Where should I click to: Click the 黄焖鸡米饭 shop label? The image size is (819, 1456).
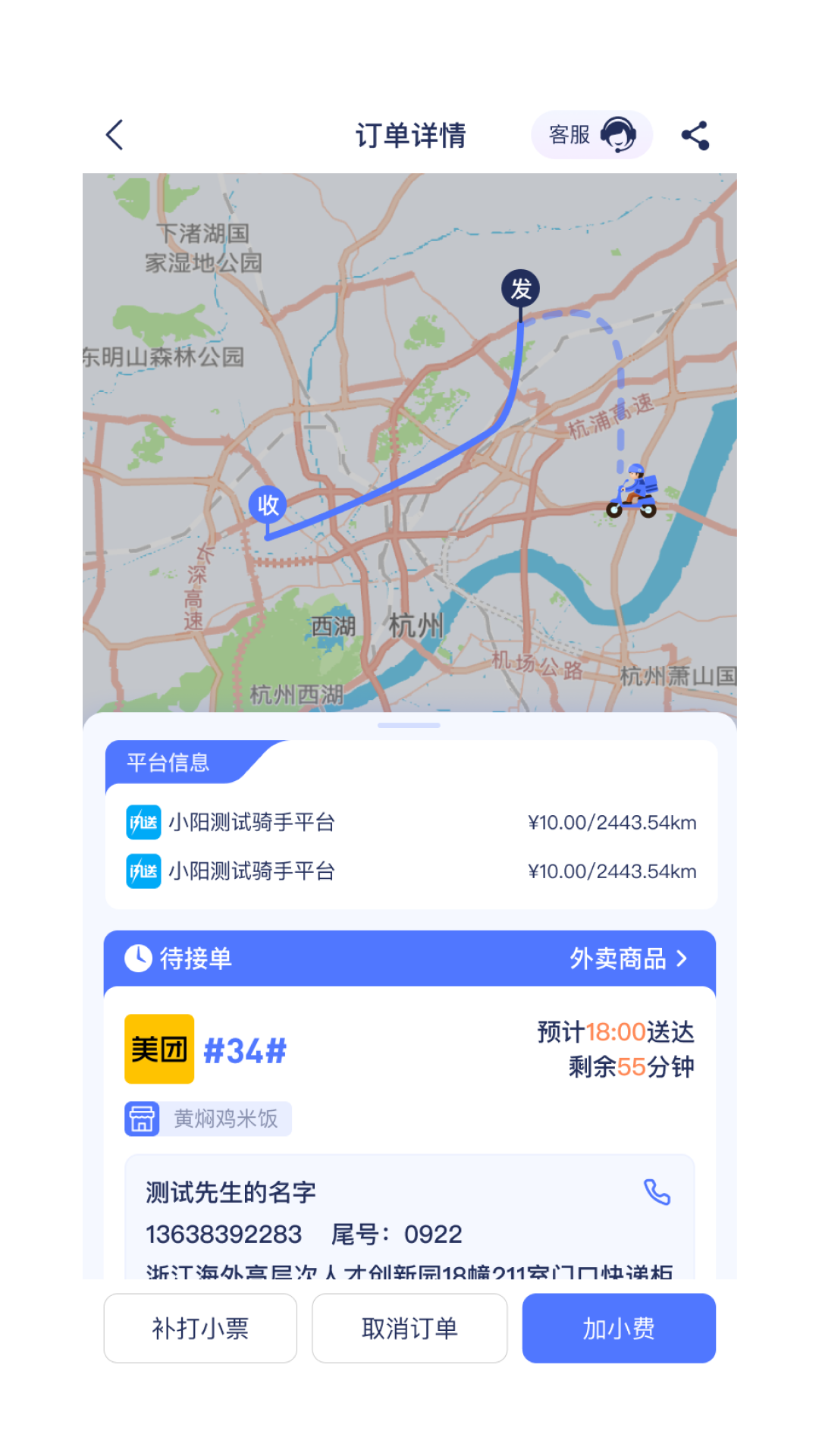click(x=225, y=1119)
